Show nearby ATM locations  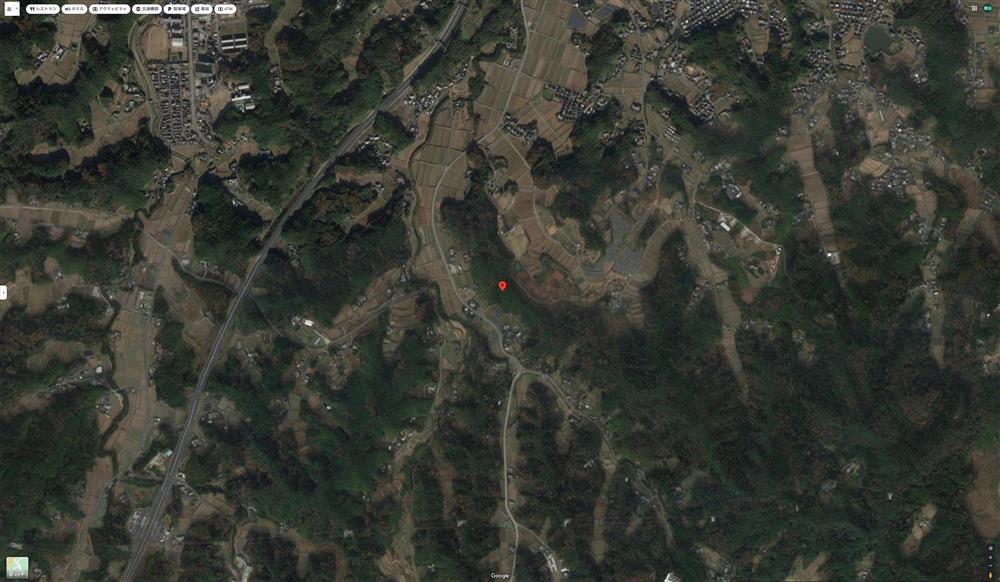(x=225, y=8)
